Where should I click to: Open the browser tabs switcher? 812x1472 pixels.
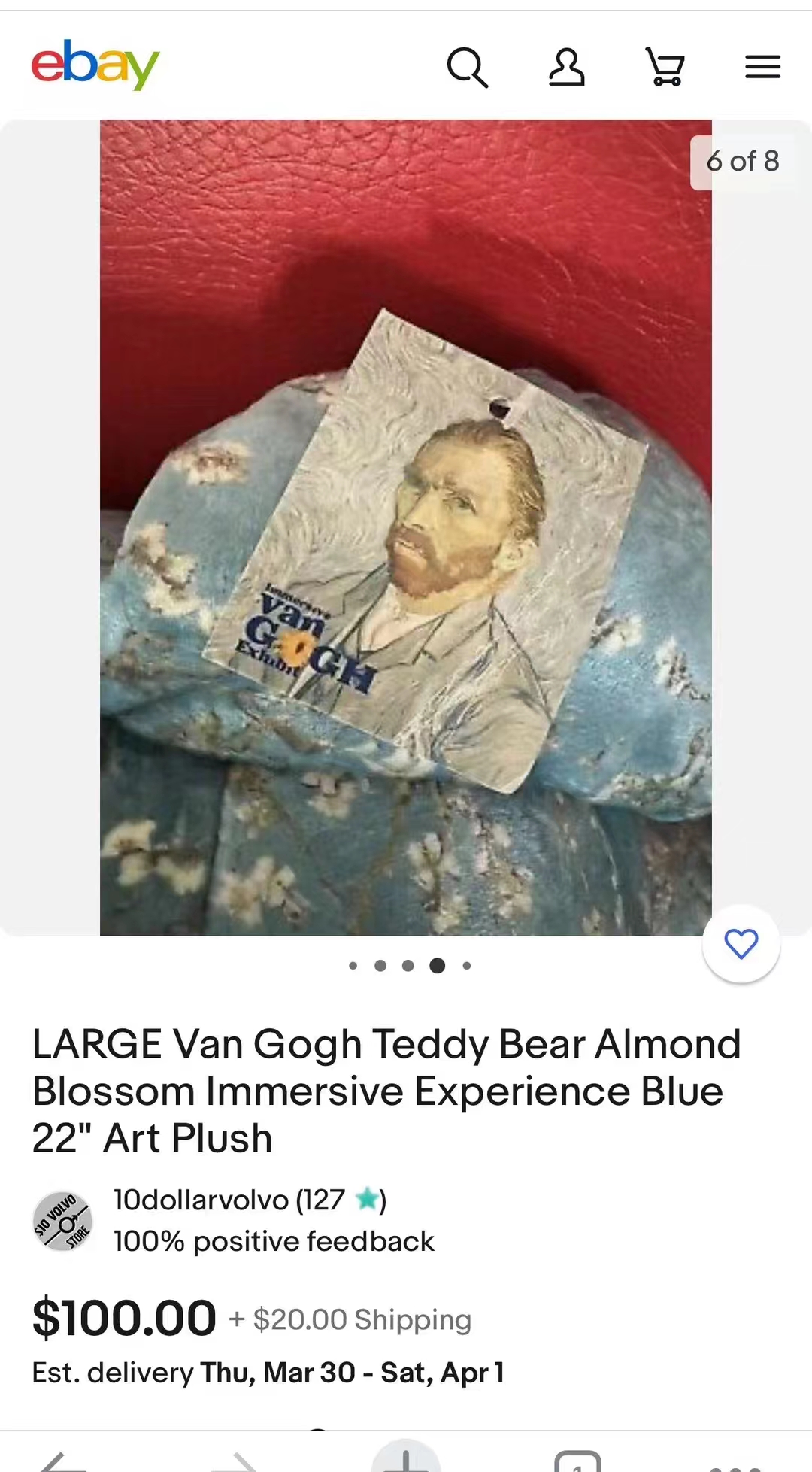pyautogui.click(x=577, y=1461)
